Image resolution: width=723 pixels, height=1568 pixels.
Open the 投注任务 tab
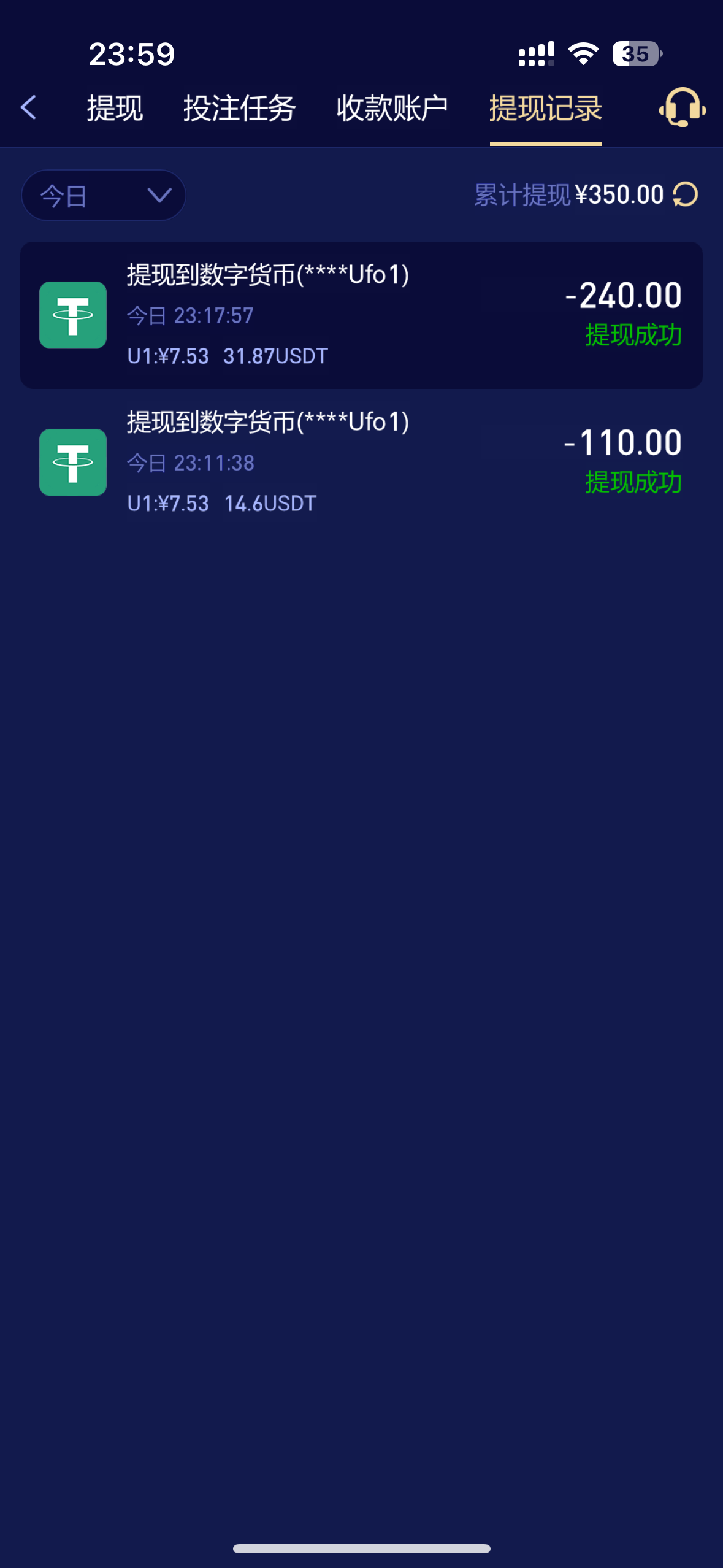(239, 109)
